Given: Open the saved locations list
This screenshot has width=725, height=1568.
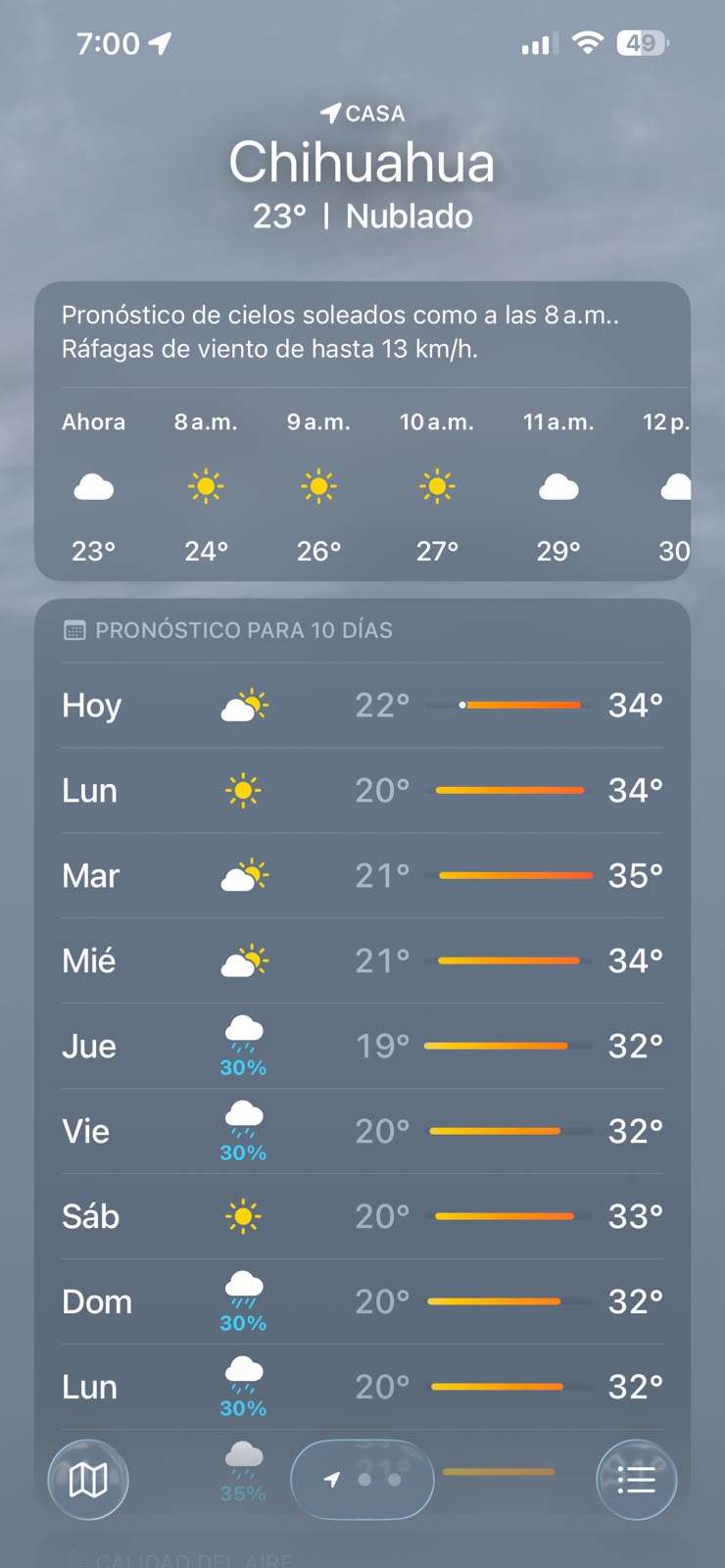Looking at the screenshot, I should [637, 1480].
